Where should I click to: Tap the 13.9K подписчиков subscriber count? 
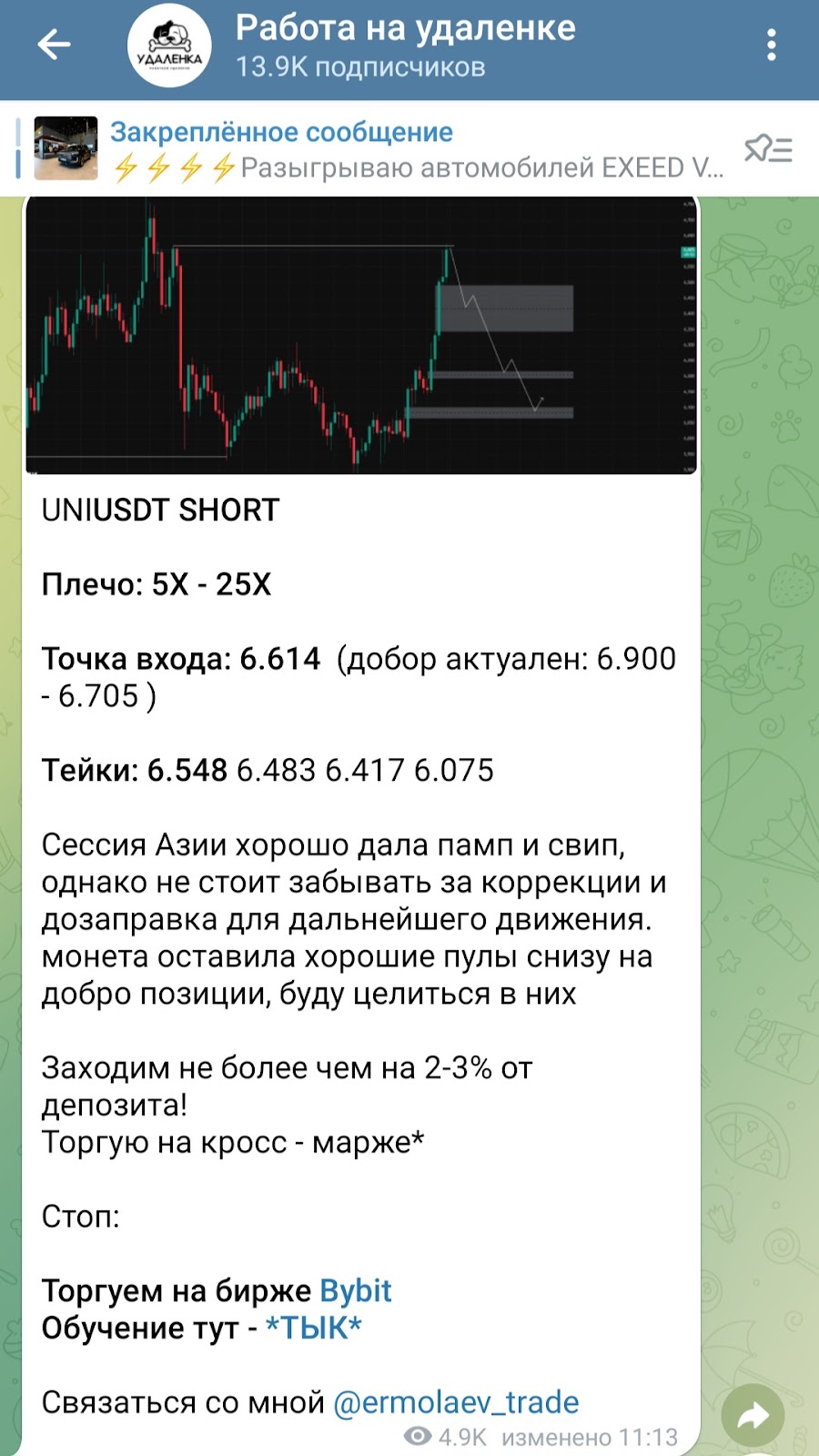tap(360, 64)
